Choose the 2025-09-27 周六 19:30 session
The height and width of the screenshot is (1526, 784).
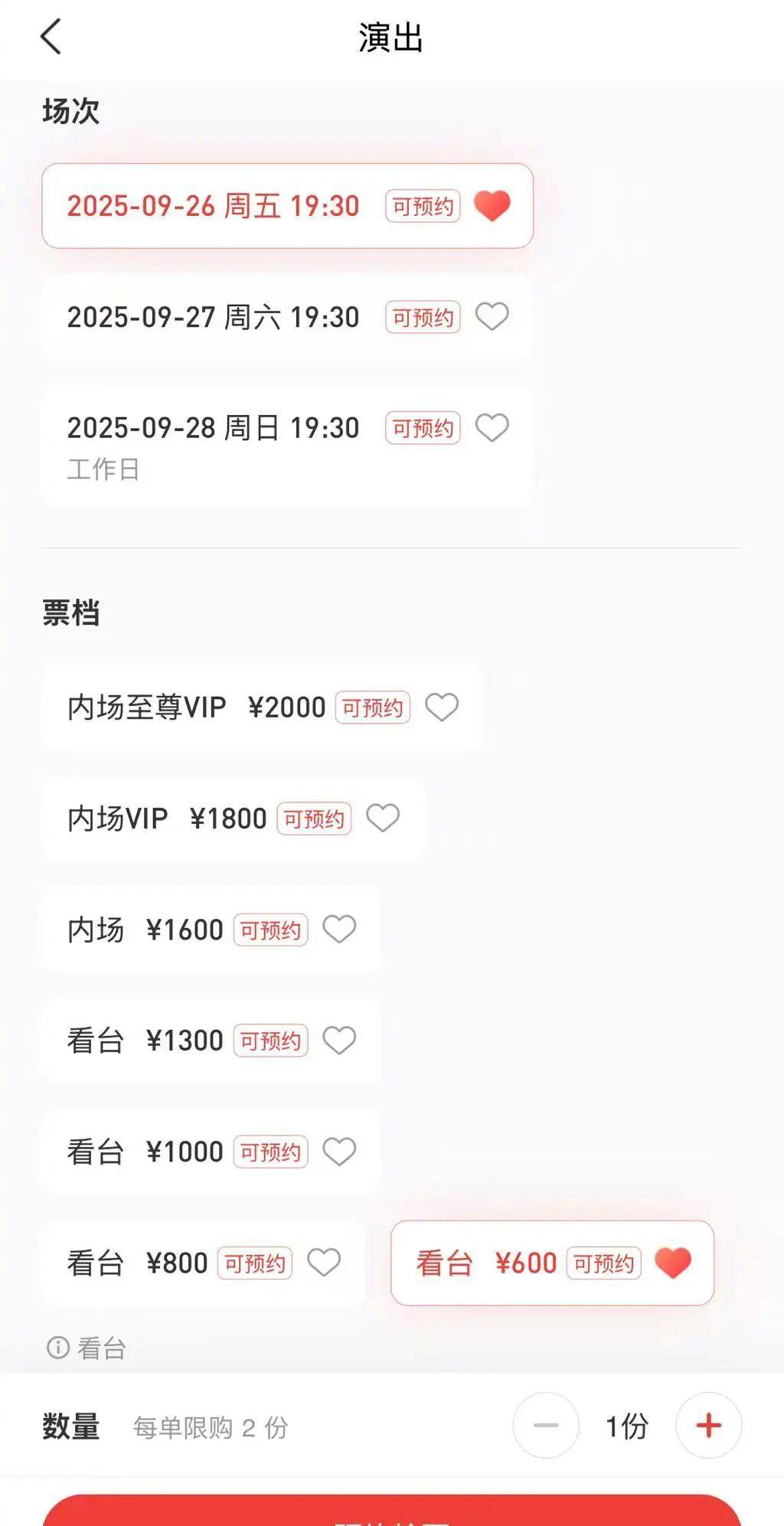287,316
